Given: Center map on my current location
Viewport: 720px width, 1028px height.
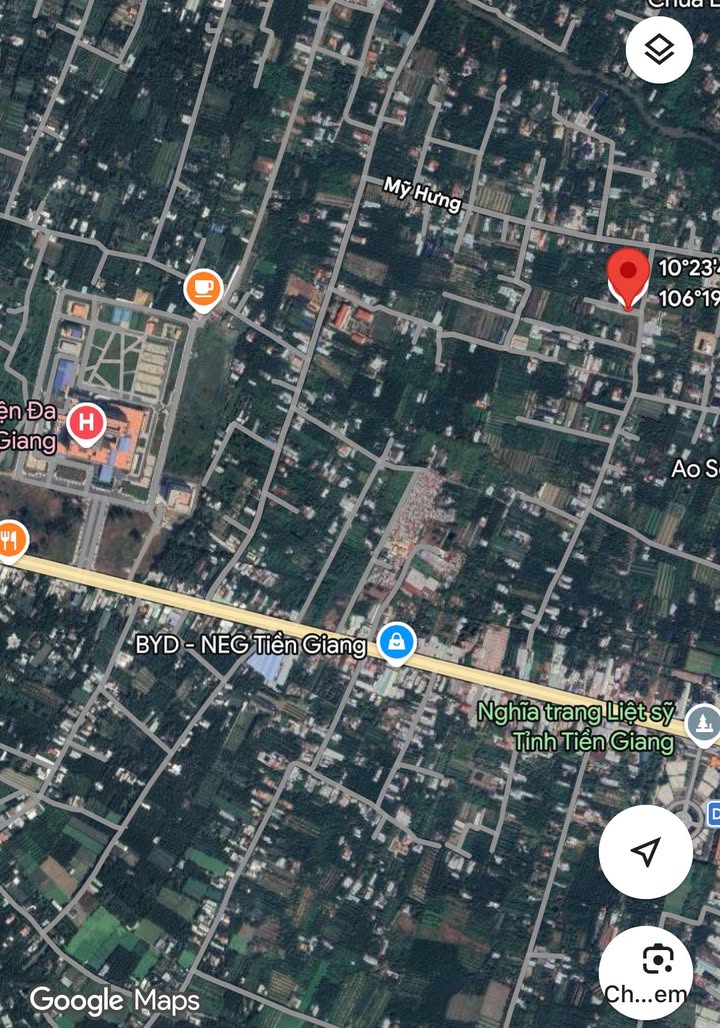Looking at the screenshot, I should point(646,851).
